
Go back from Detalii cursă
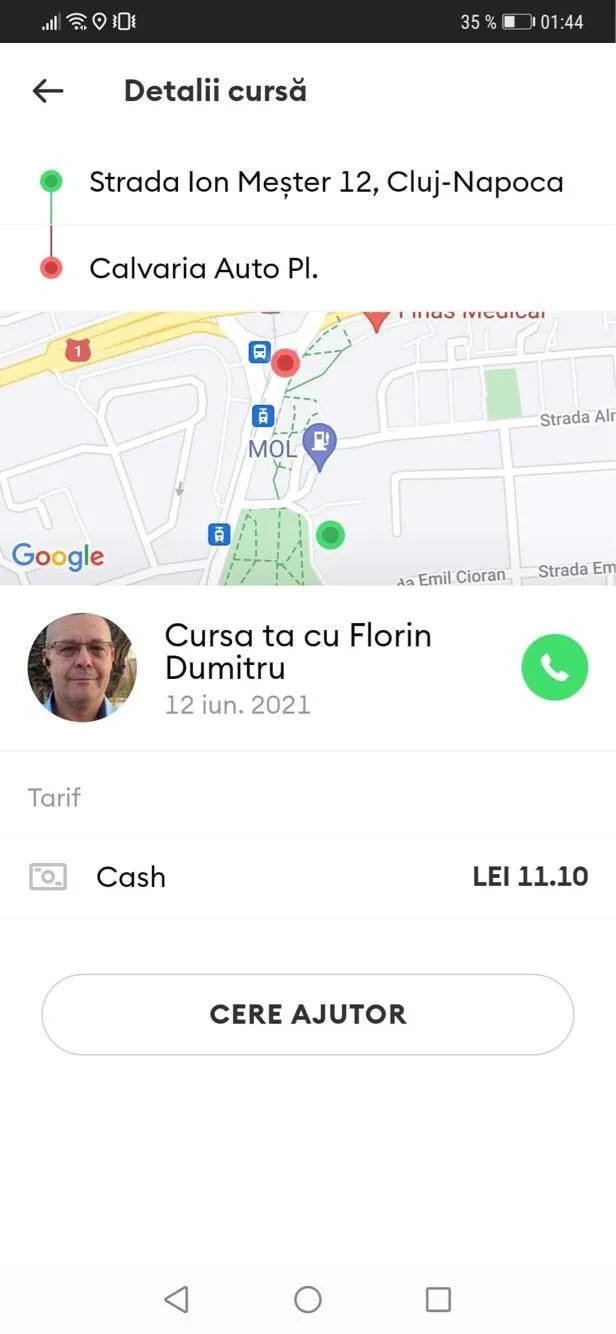click(x=48, y=91)
